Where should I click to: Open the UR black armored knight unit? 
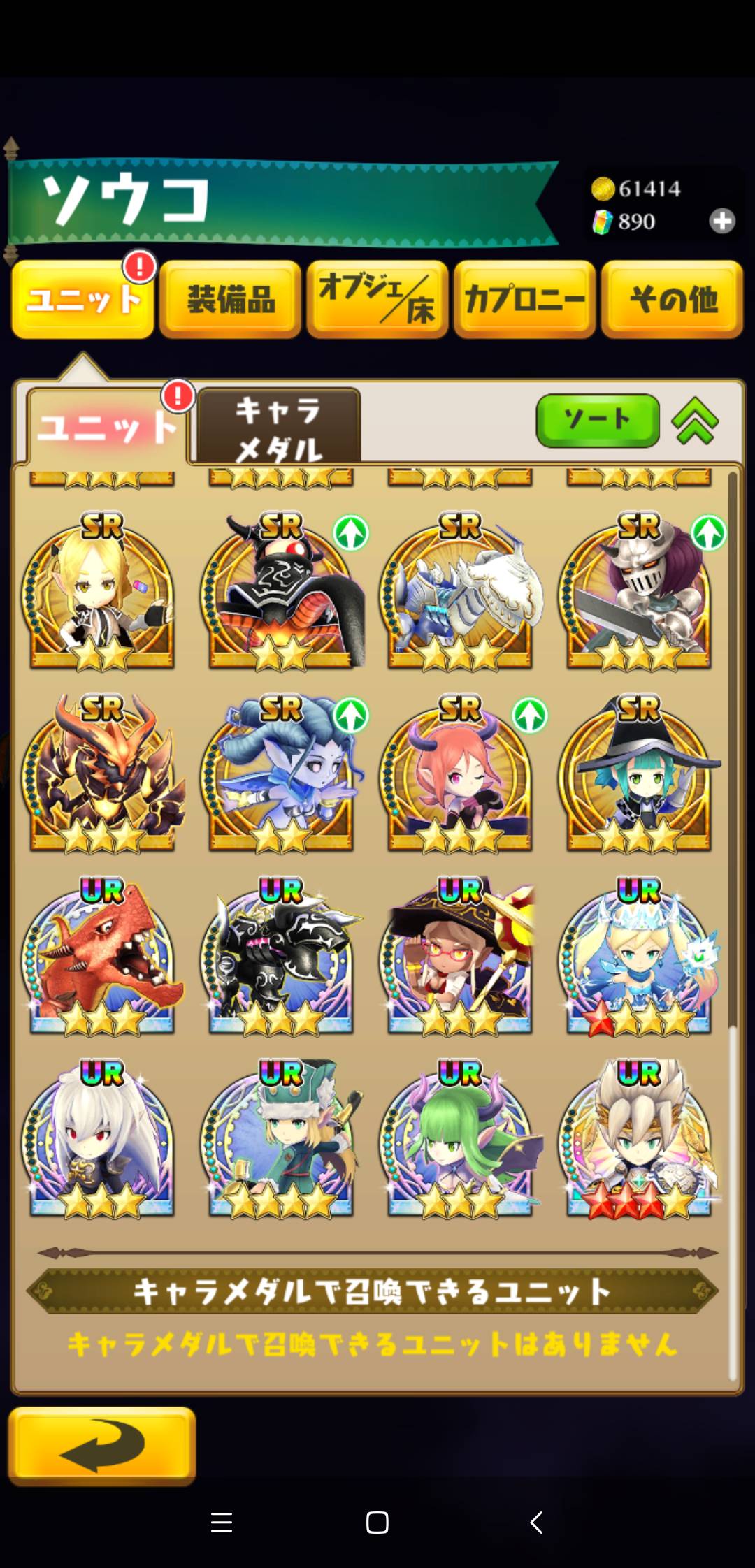point(281,957)
